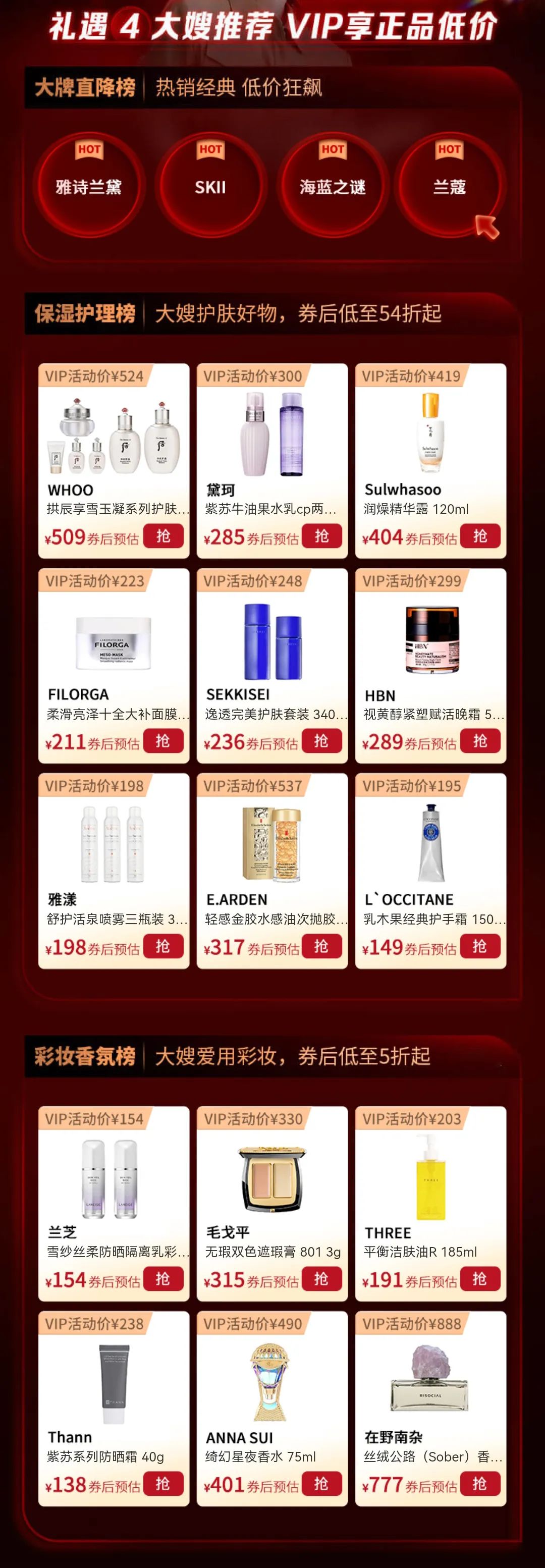Screen dimensions: 545x1568
Task: Grab the THREE 平衡洁肤油 deal
Action: click(x=480, y=1279)
